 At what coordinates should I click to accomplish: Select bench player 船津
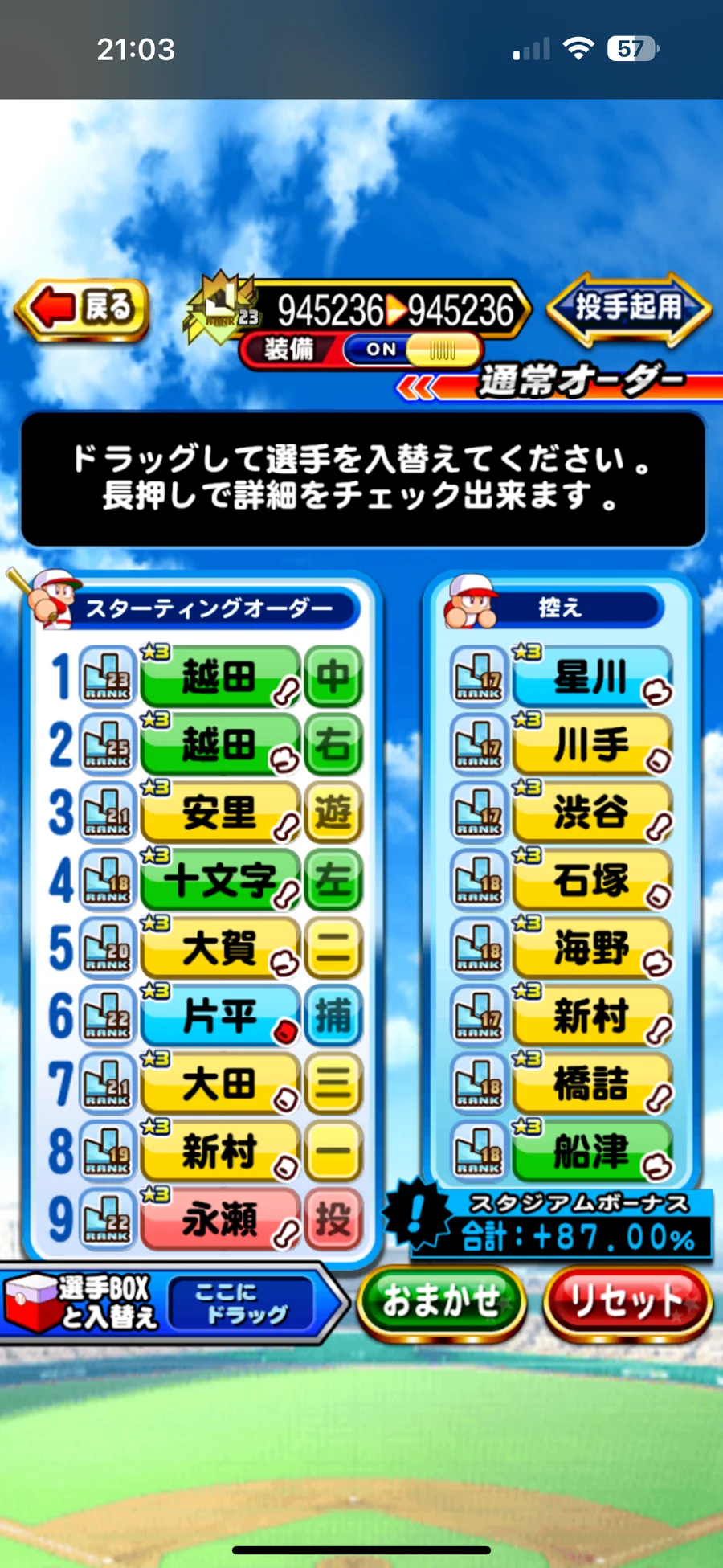pyautogui.click(x=590, y=1152)
